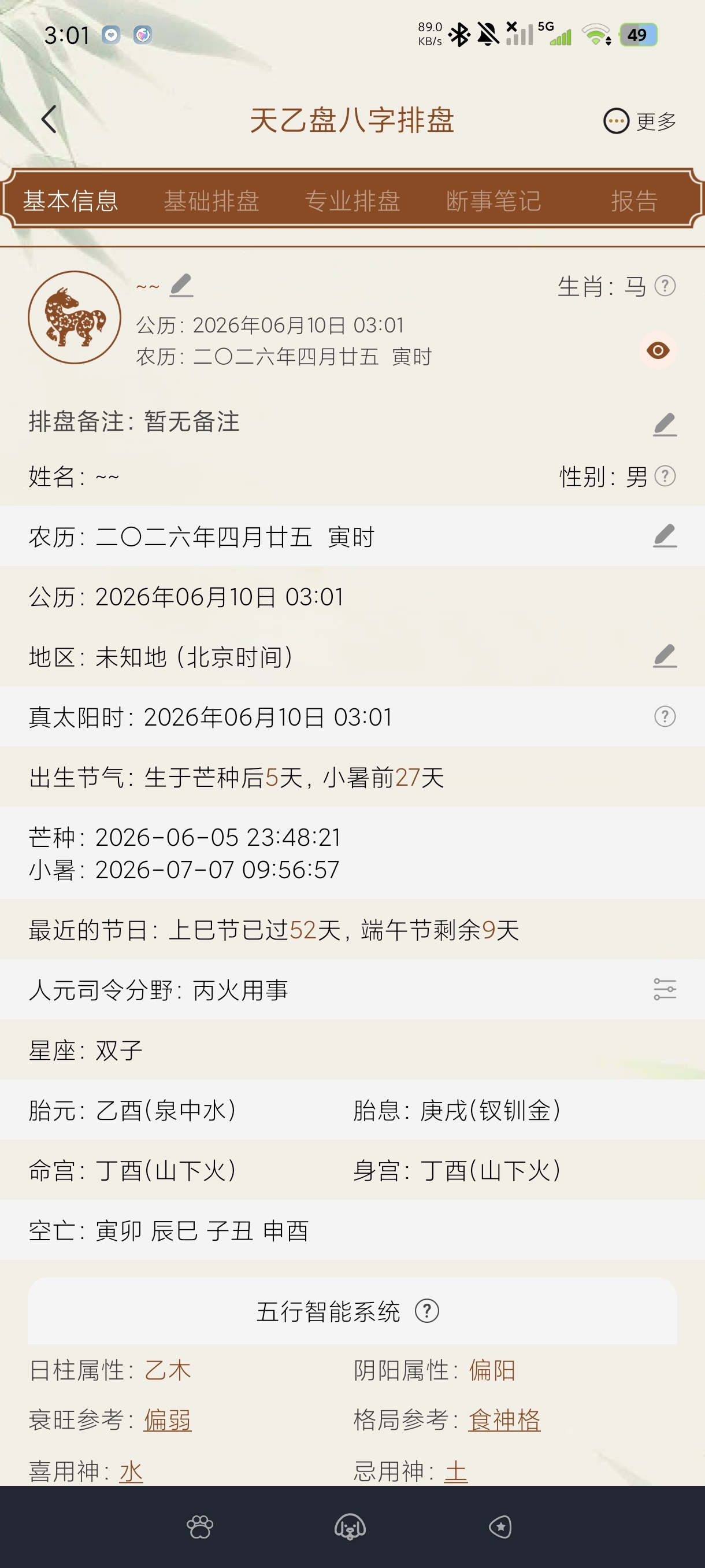
Task: Go back using the top-left arrow
Action: [x=49, y=119]
